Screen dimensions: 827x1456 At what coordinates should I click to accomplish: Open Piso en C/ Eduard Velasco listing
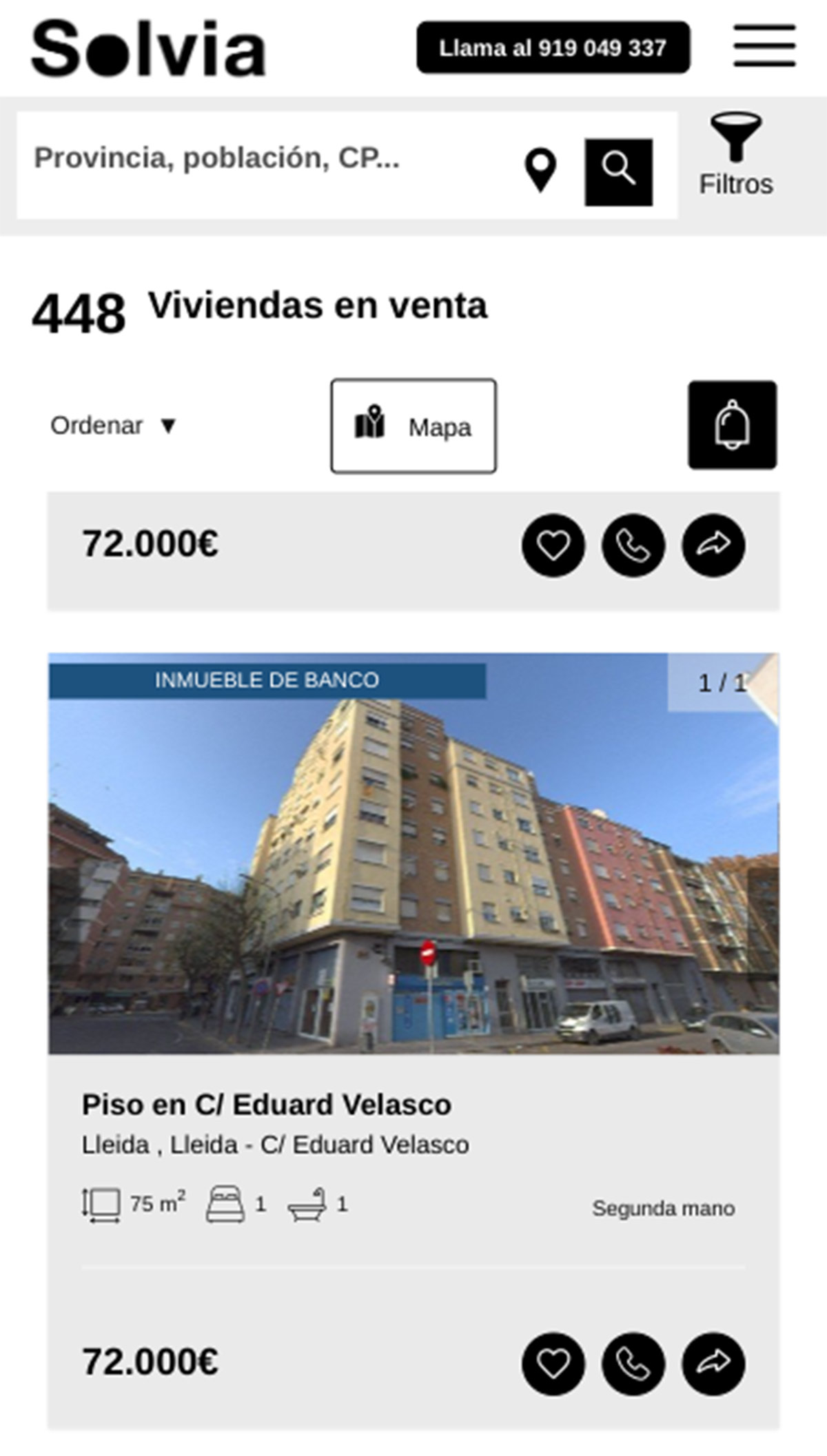[x=267, y=1103]
